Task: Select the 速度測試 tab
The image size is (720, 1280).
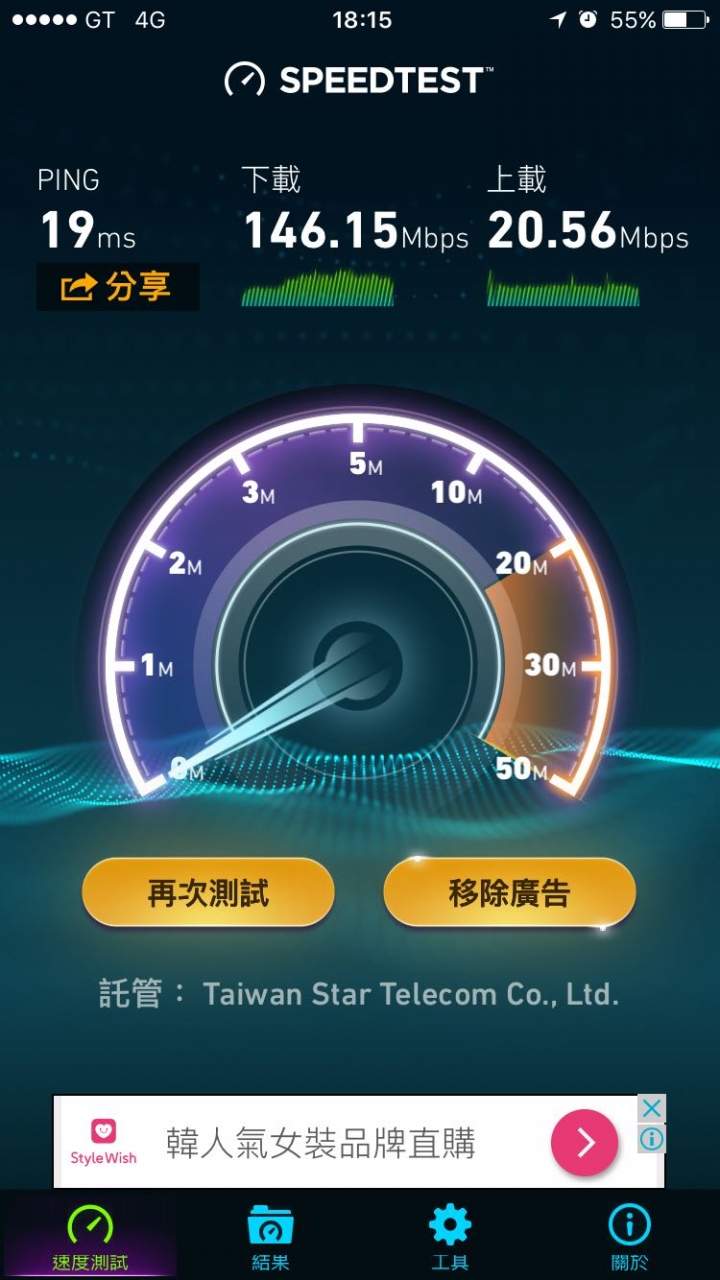Action: [90, 1237]
